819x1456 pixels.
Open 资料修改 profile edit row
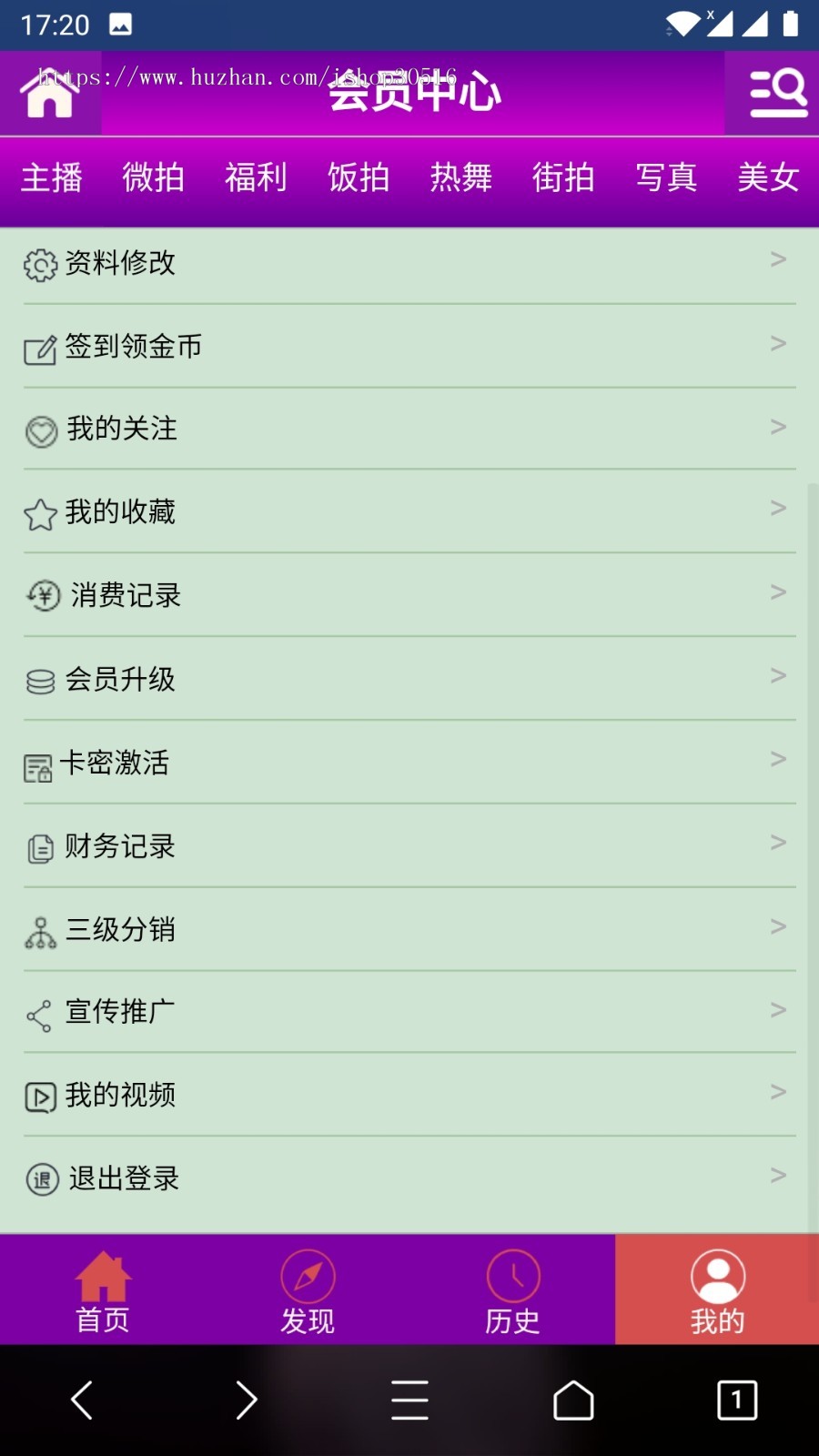(409, 264)
